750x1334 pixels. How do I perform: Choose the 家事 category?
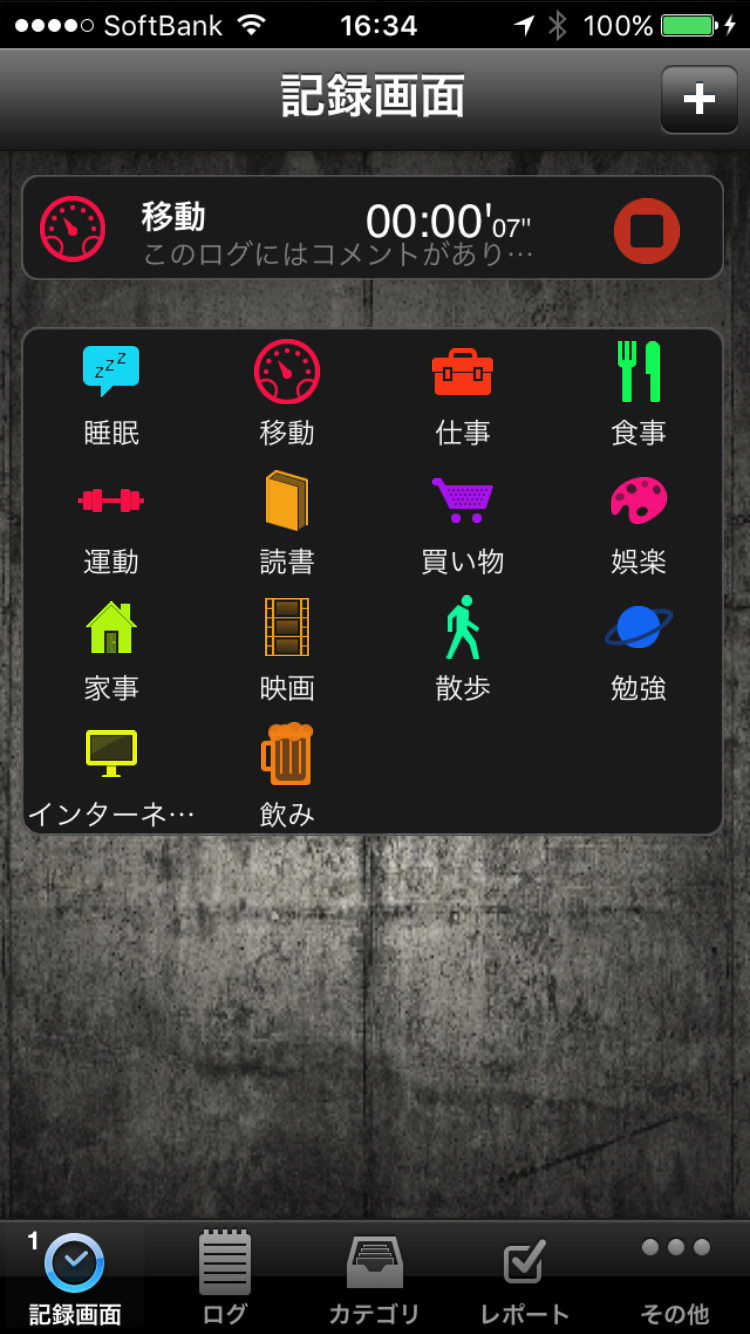pyautogui.click(x=111, y=645)
